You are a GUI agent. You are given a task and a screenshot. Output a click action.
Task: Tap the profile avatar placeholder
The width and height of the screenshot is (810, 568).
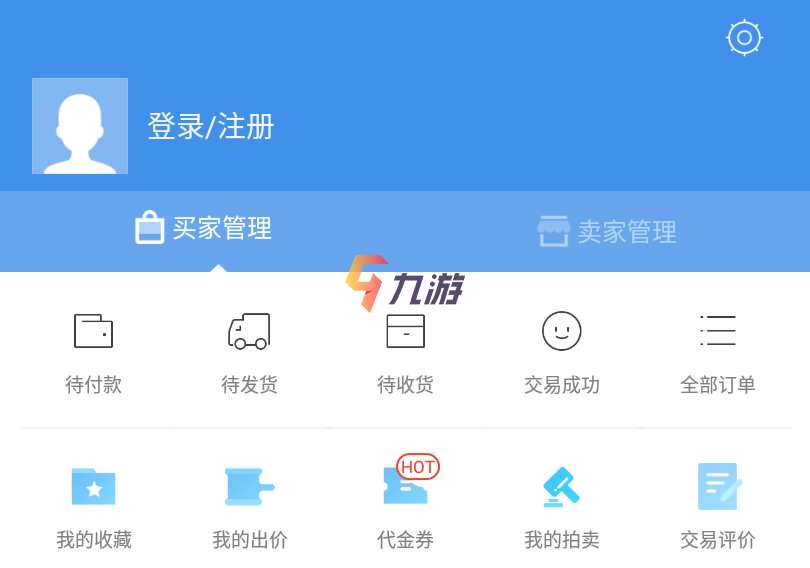pyautogui.click(x=80, y=126)
